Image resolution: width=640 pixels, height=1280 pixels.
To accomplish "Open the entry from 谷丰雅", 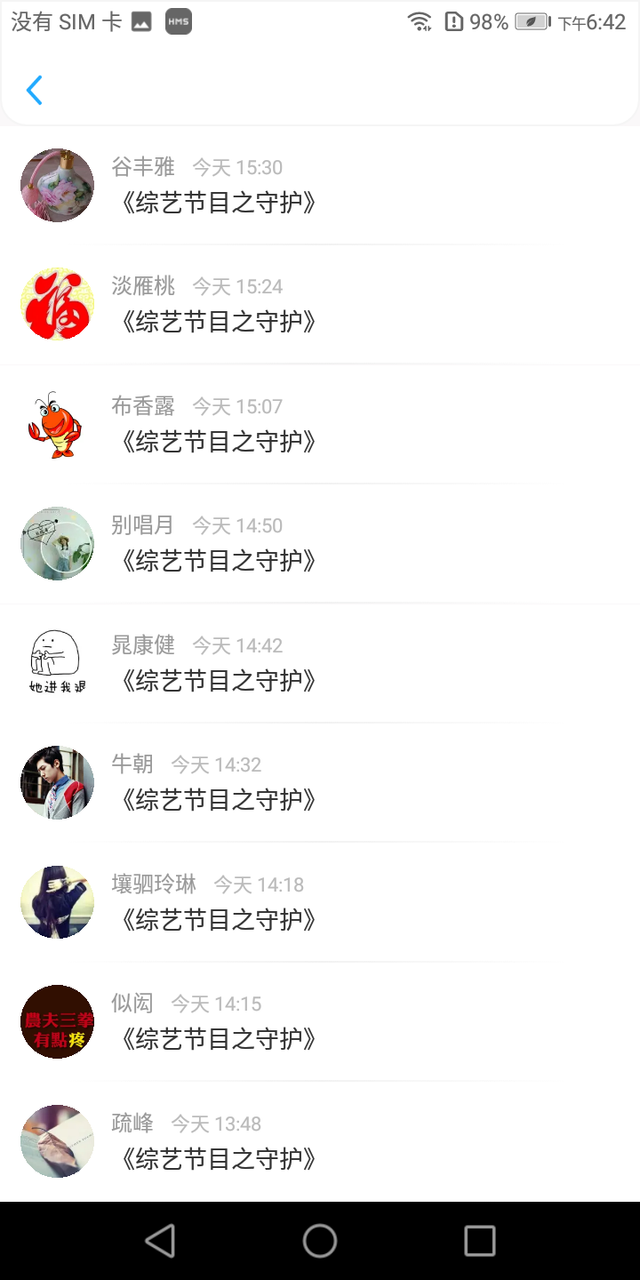I will tap(320, 186).
